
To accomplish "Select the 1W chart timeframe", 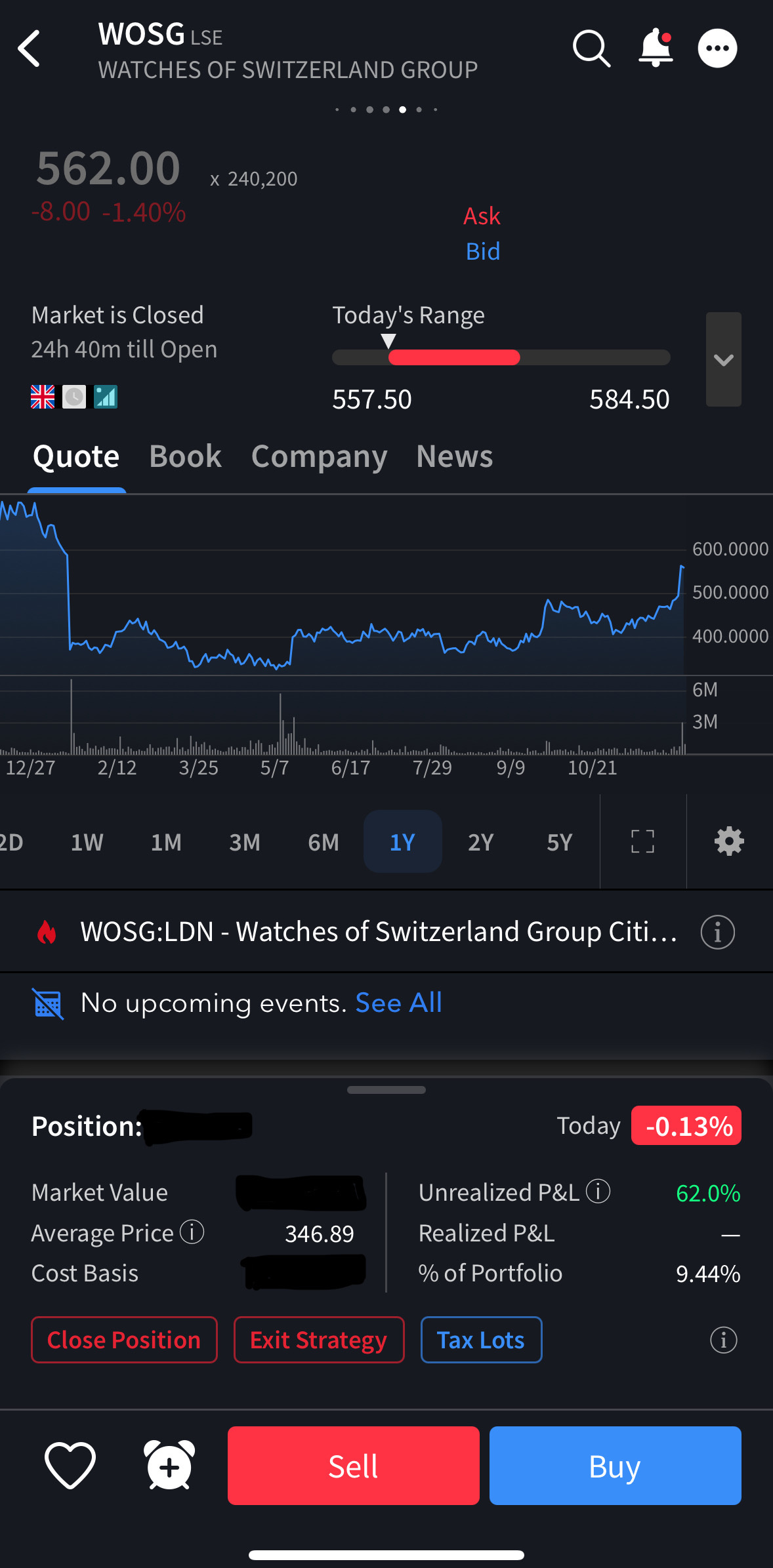I will pos(87,842).
